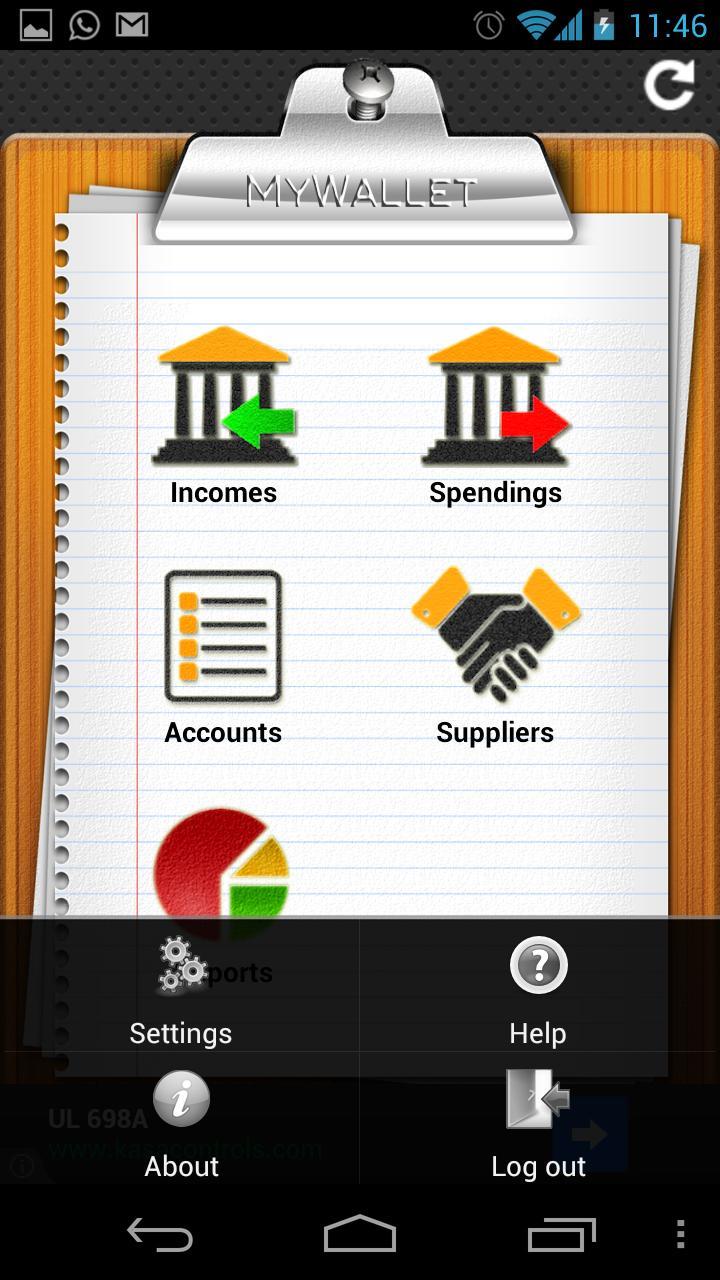The image size is (720, 1280).
Task: Open the Incomes section
Action: (x=223, y=415)
